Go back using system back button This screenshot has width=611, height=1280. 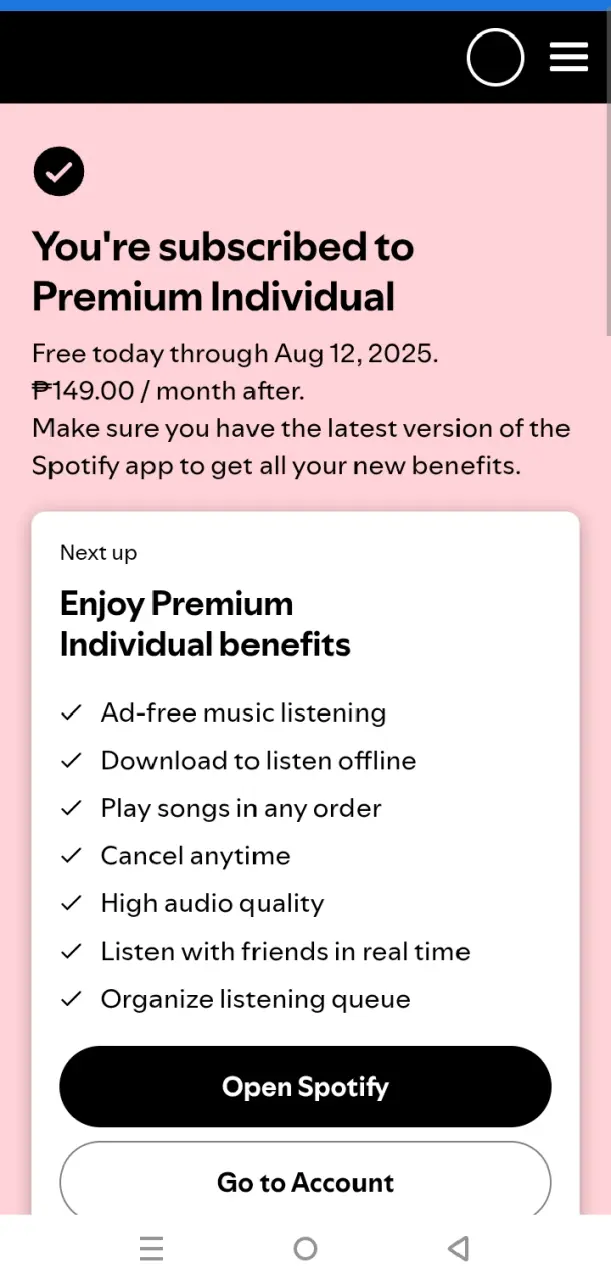pos(459,1248)
